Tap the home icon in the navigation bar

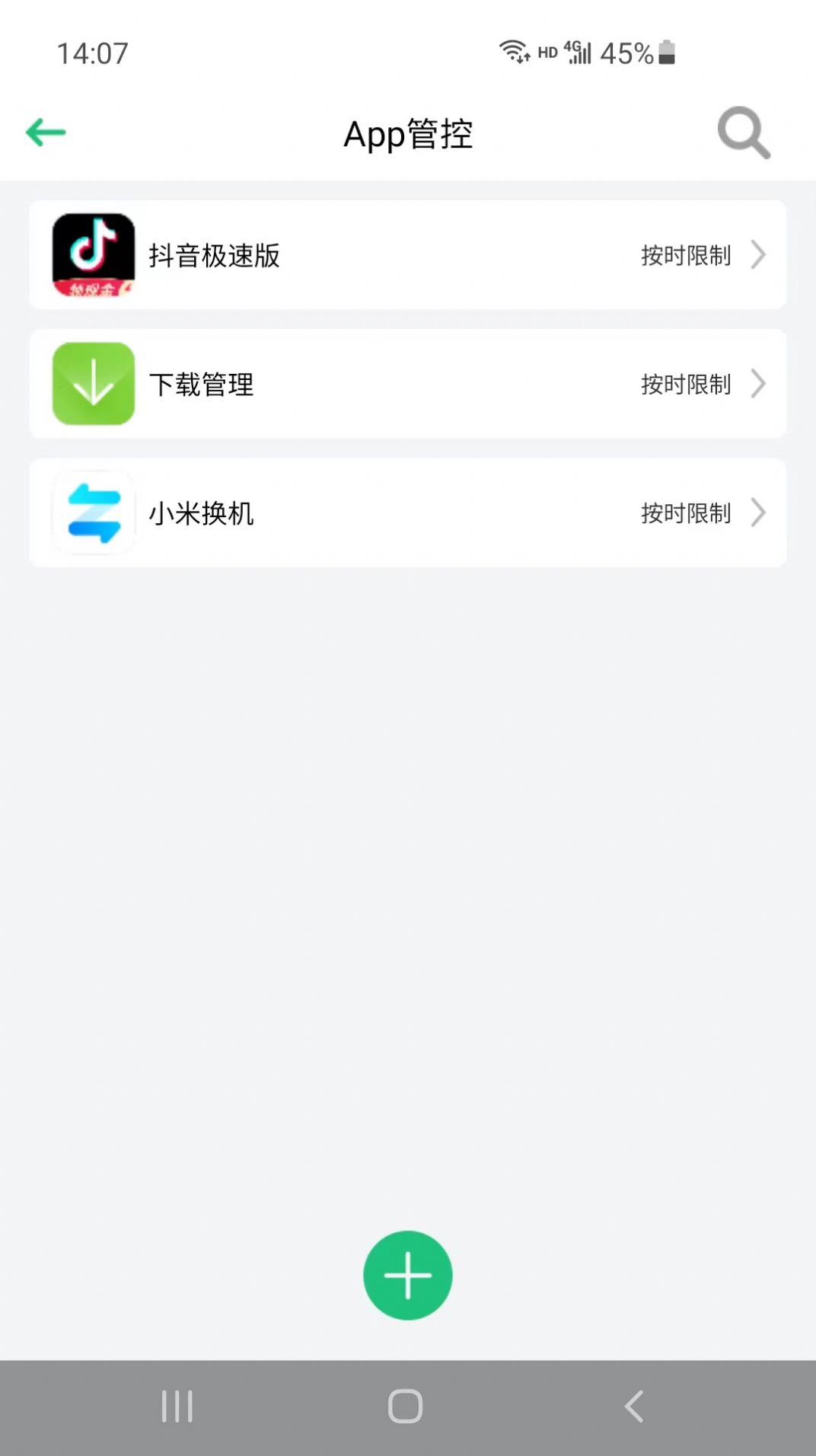[x=406, y=1407]
